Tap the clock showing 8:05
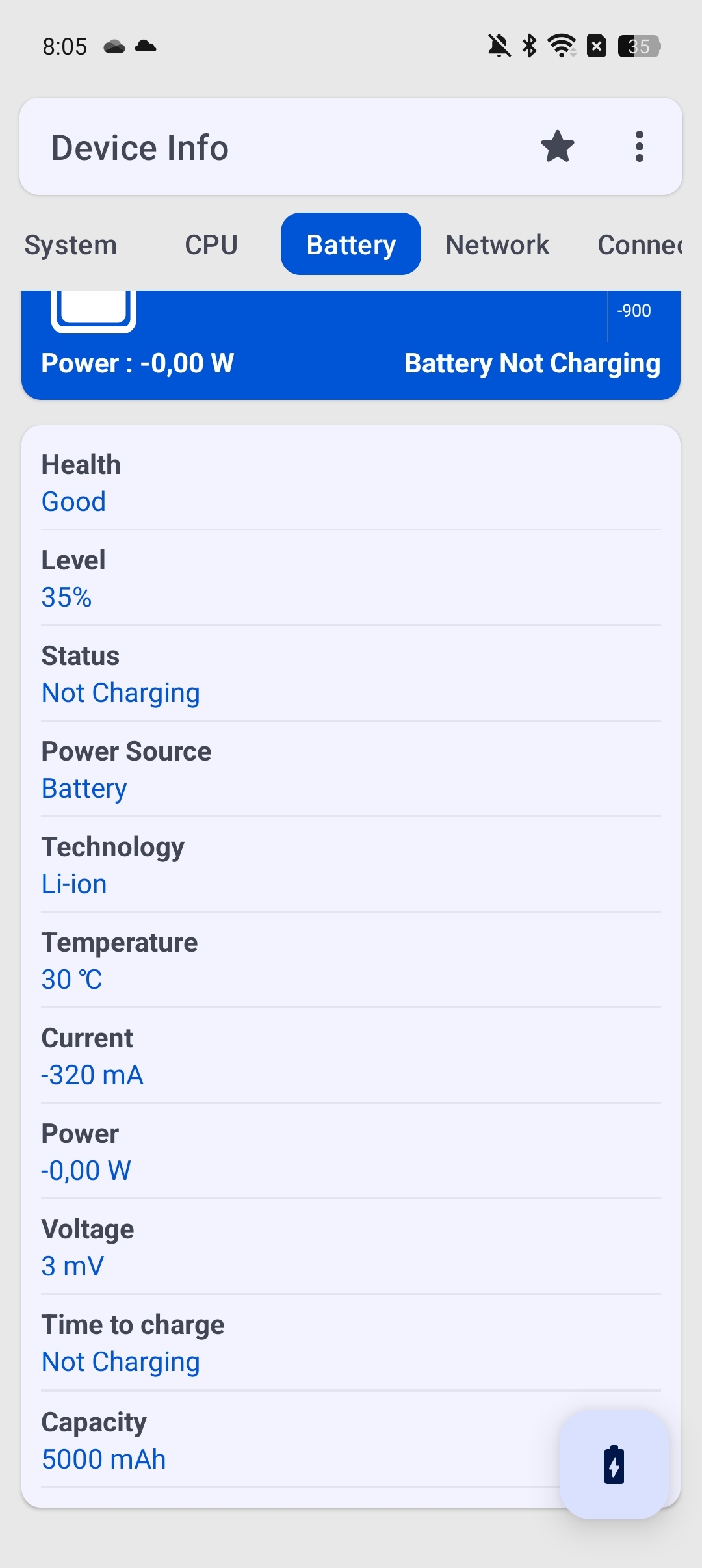Screen dimensions: 702x1568 coord(64,46)
